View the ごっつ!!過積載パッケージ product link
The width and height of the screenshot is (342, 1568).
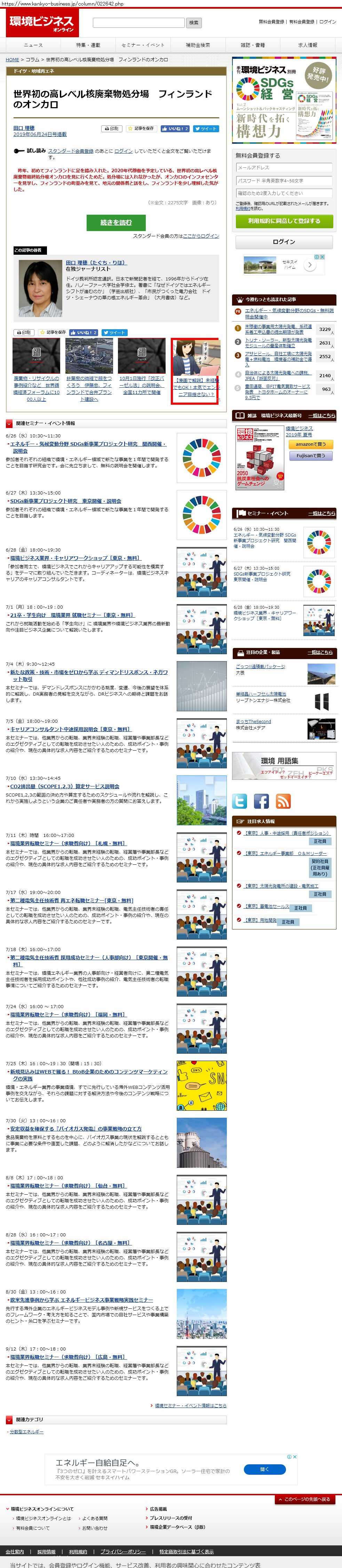tap(261, 666)
